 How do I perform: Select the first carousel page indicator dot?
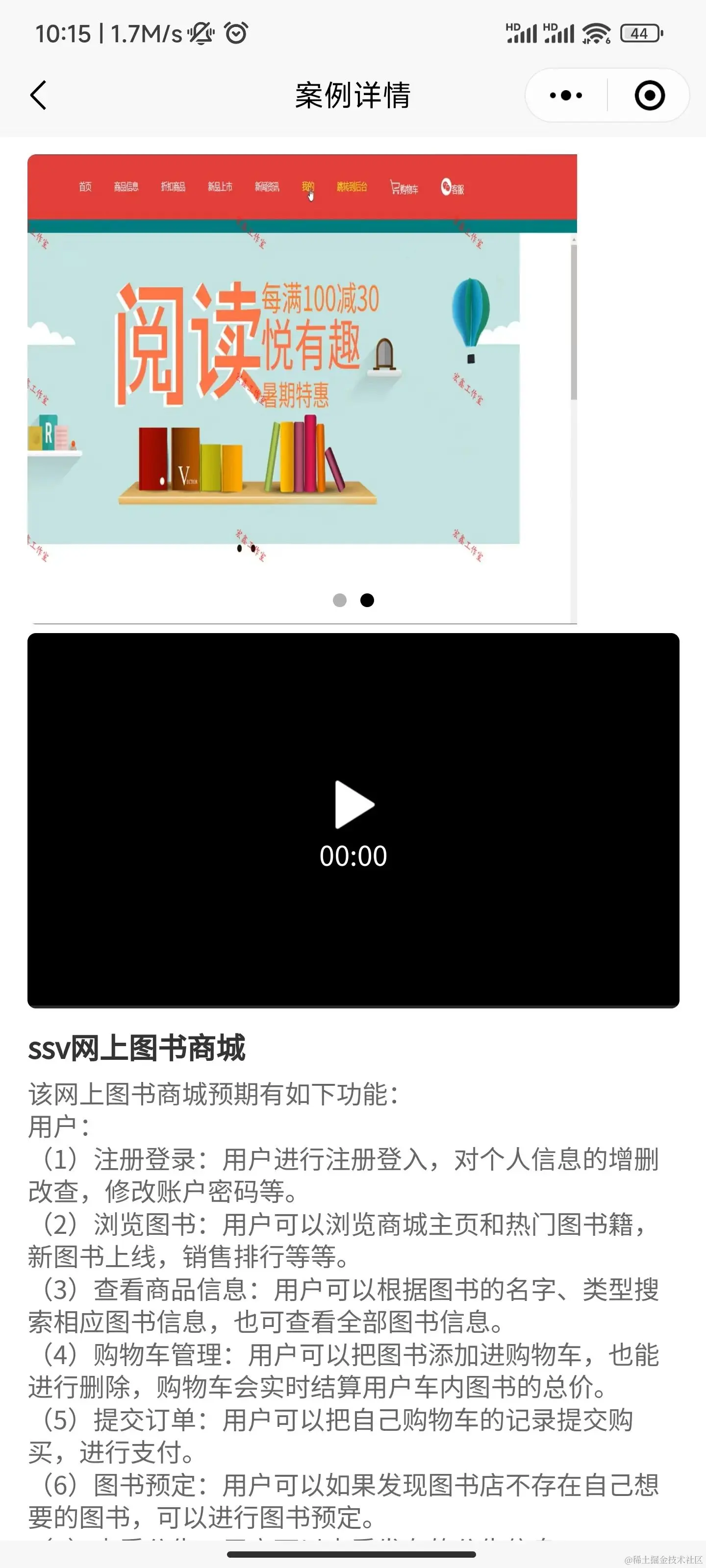[x=340, y=600]
